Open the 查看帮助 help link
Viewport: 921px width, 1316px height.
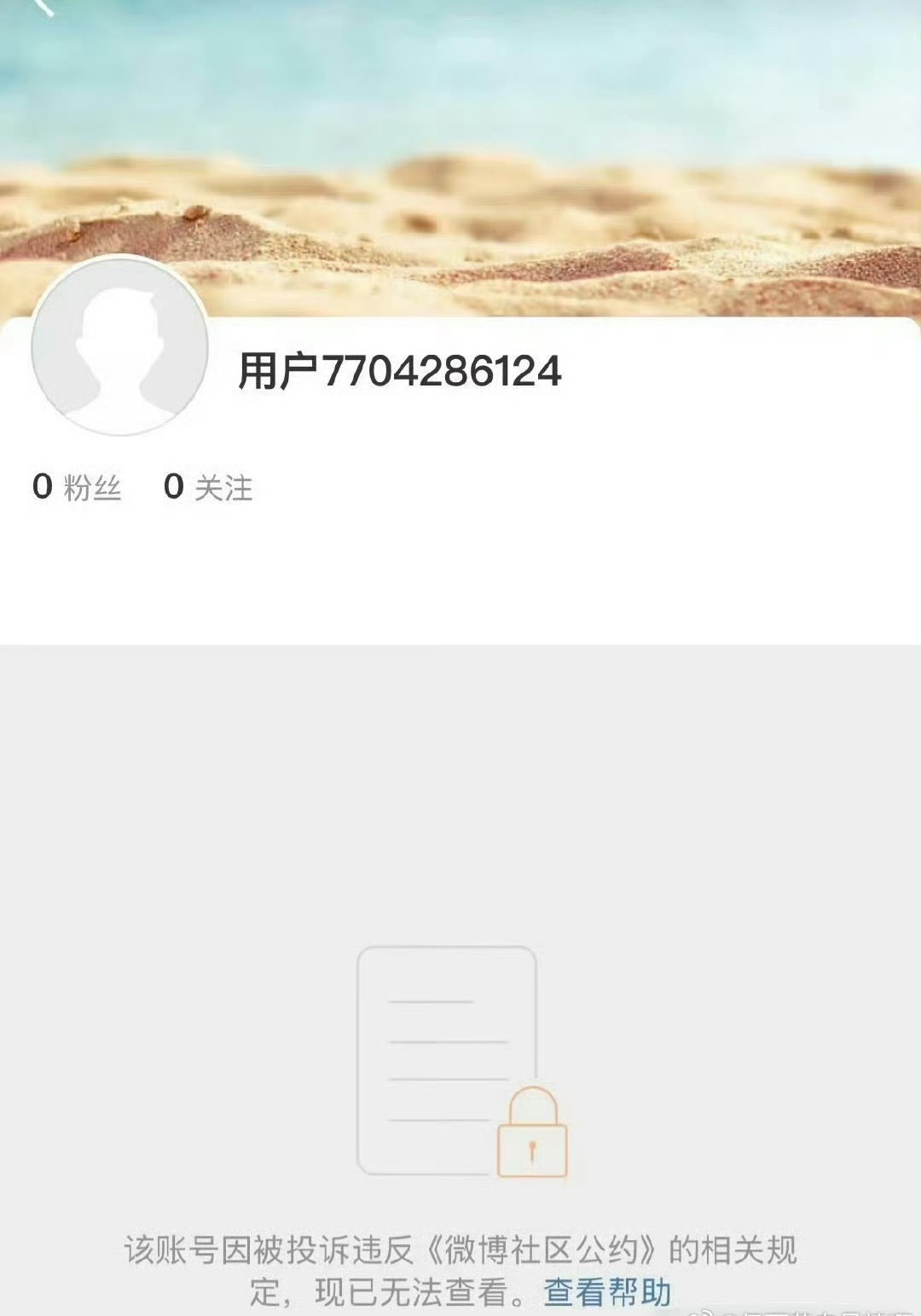tap(608, 1290)
